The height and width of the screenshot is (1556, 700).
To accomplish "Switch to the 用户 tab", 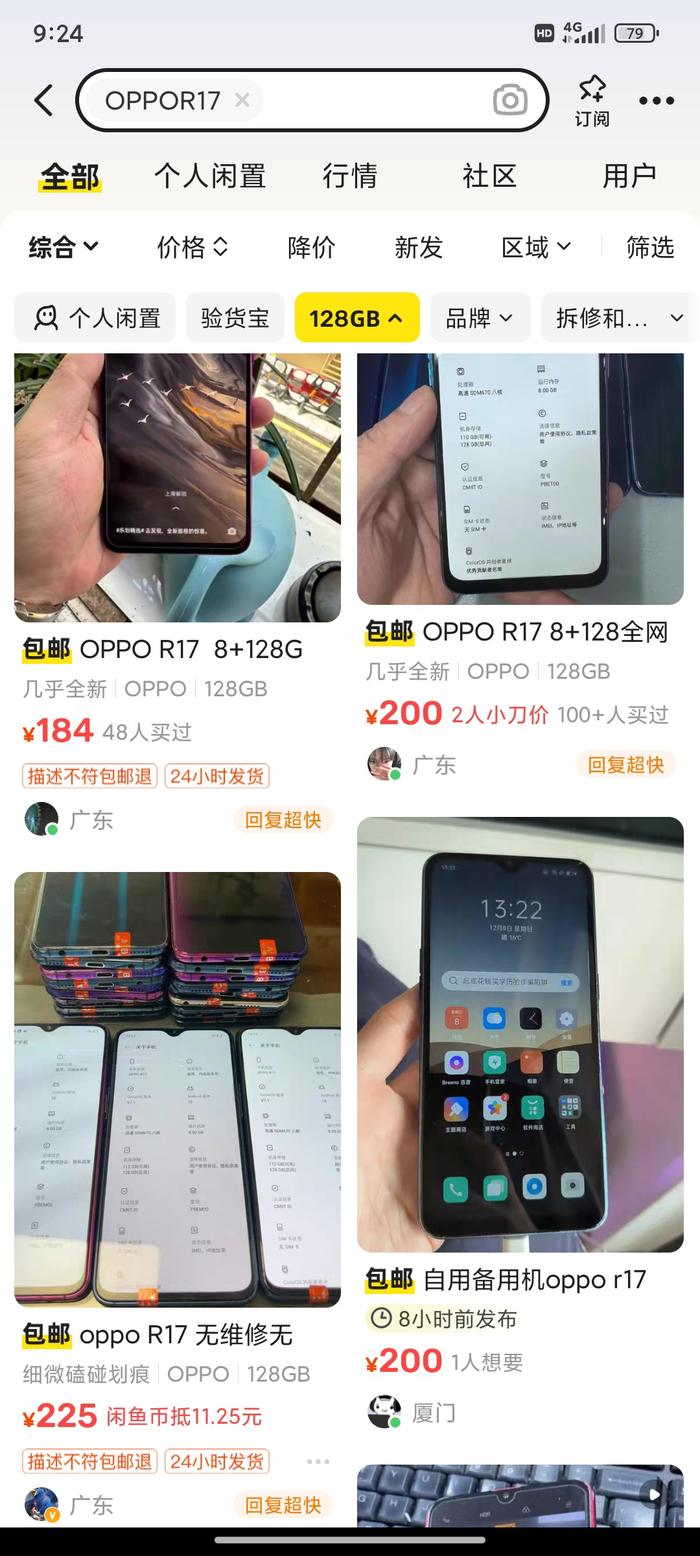I will 629,176.
